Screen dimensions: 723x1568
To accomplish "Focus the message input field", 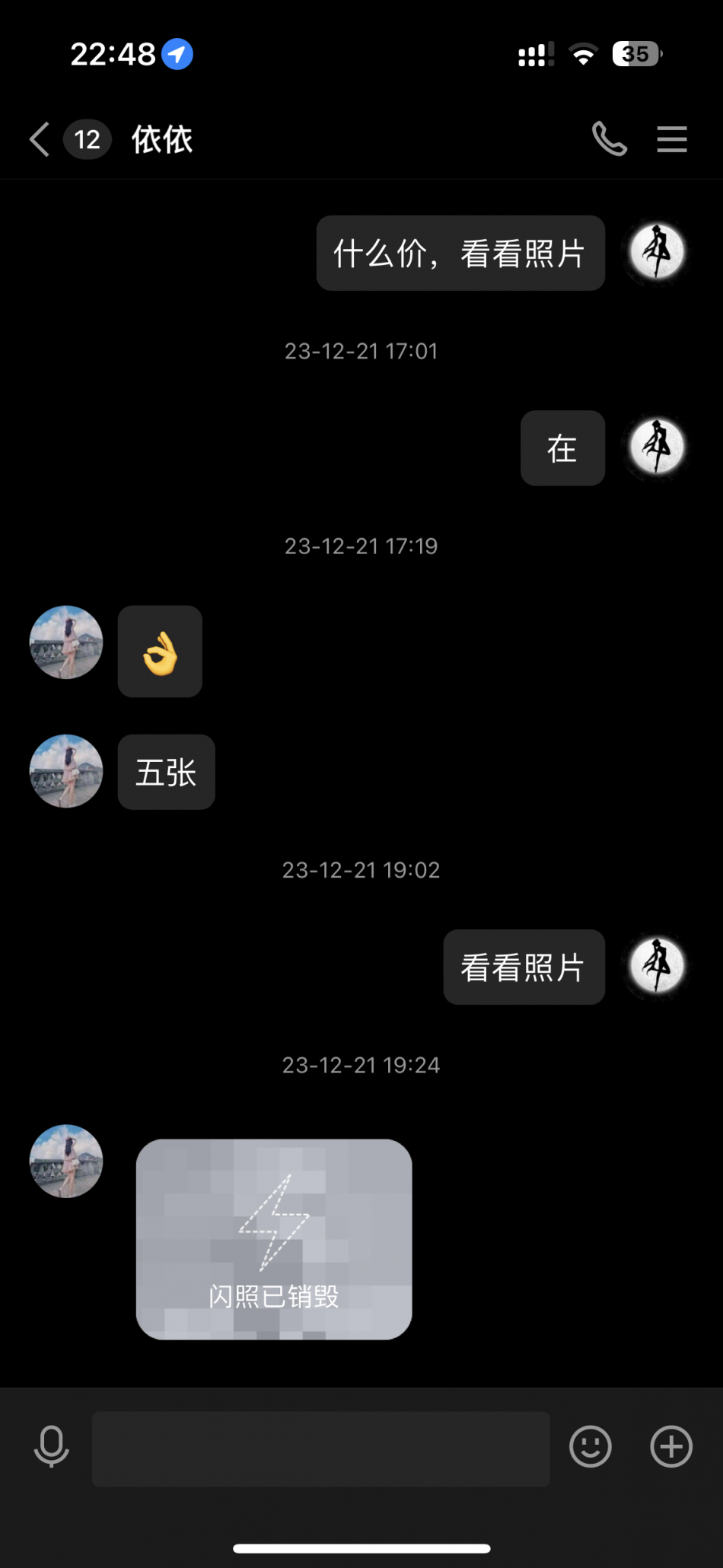I will [320, 1448].
